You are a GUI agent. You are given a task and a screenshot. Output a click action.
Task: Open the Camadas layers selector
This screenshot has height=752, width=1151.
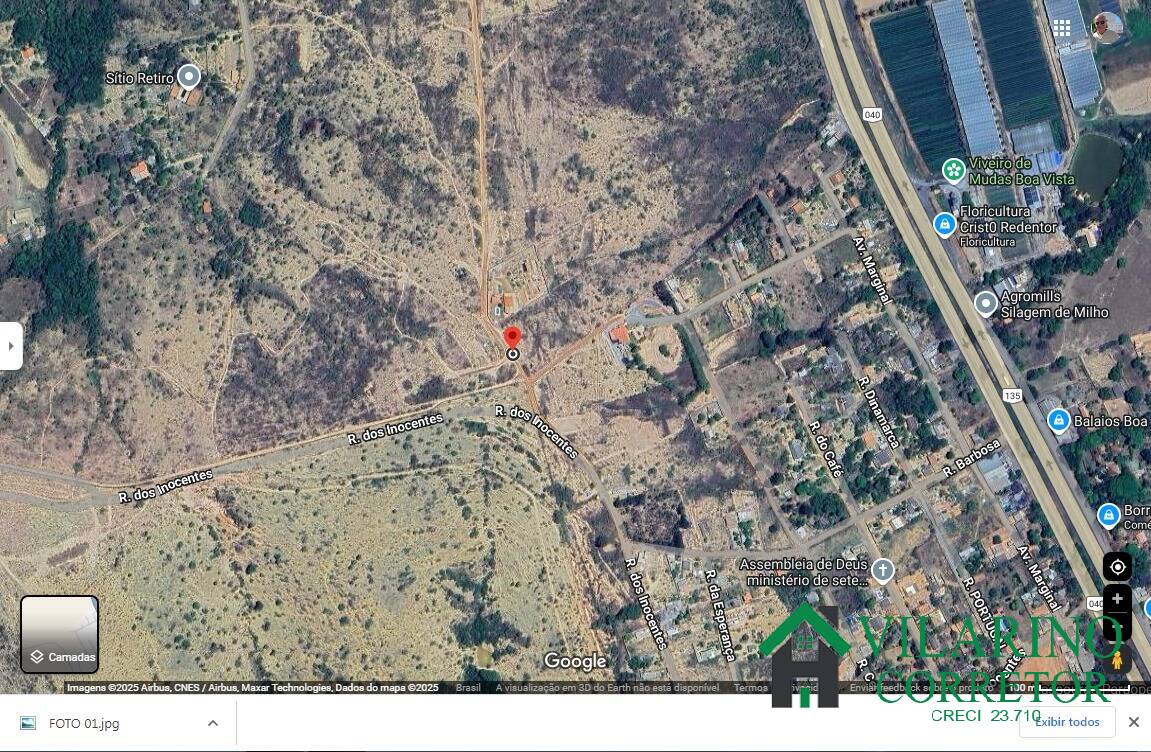[x=60, y=634]
